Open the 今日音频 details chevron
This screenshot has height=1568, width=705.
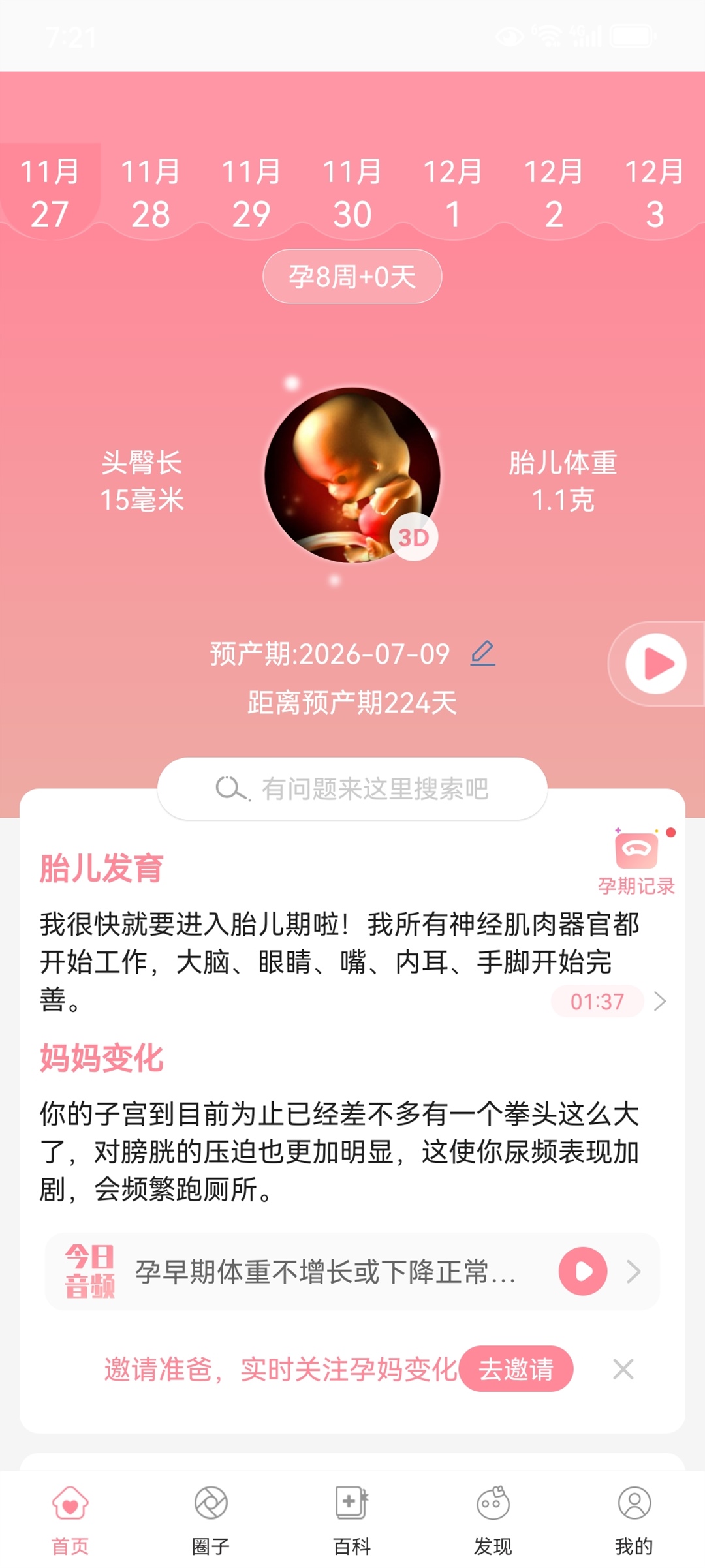click(x=633, y=1271)
